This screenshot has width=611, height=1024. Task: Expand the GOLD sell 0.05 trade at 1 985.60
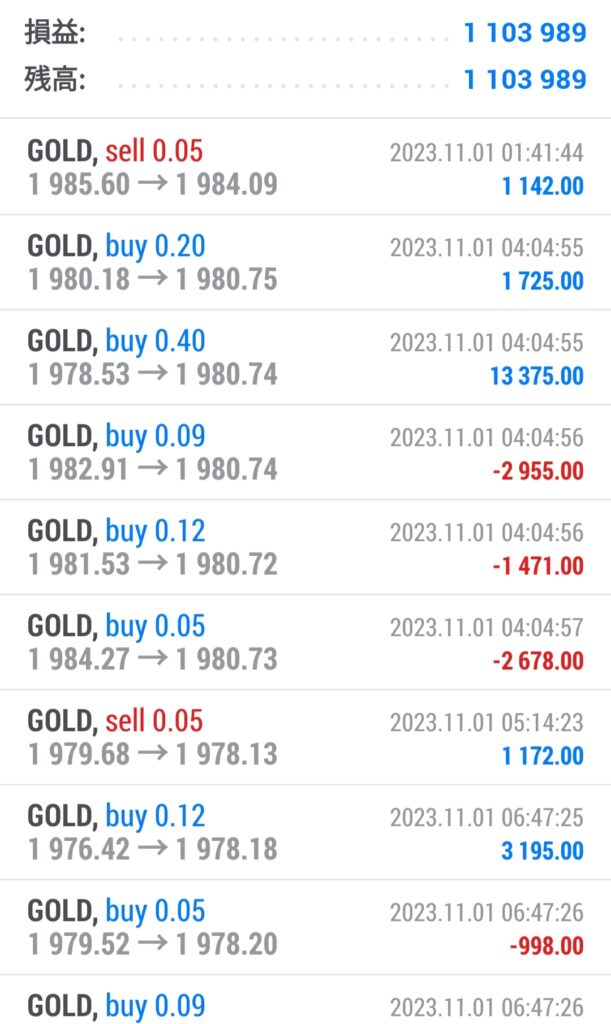coord(306,167)
